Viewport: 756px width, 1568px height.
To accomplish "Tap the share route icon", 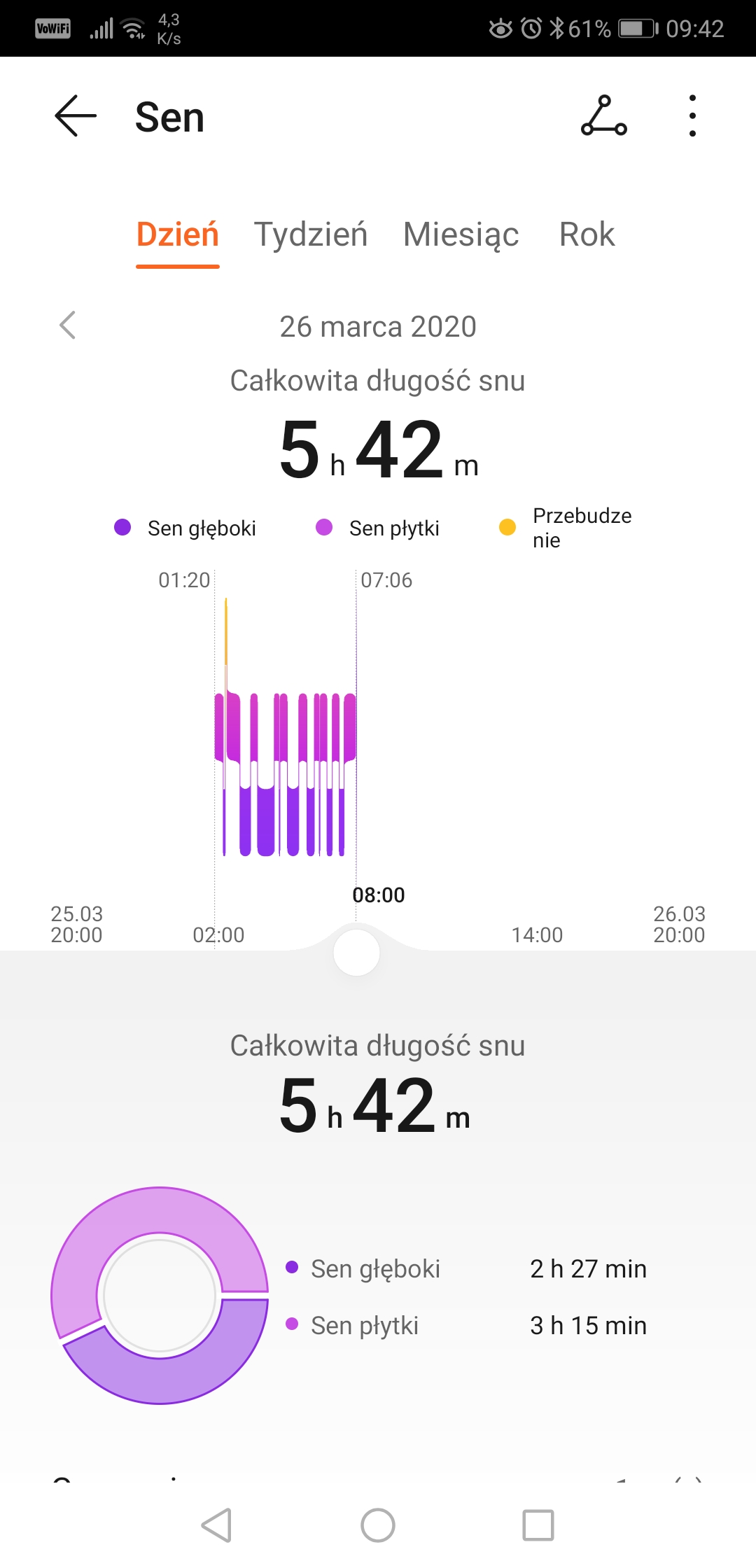I will (x=603, y=115).
